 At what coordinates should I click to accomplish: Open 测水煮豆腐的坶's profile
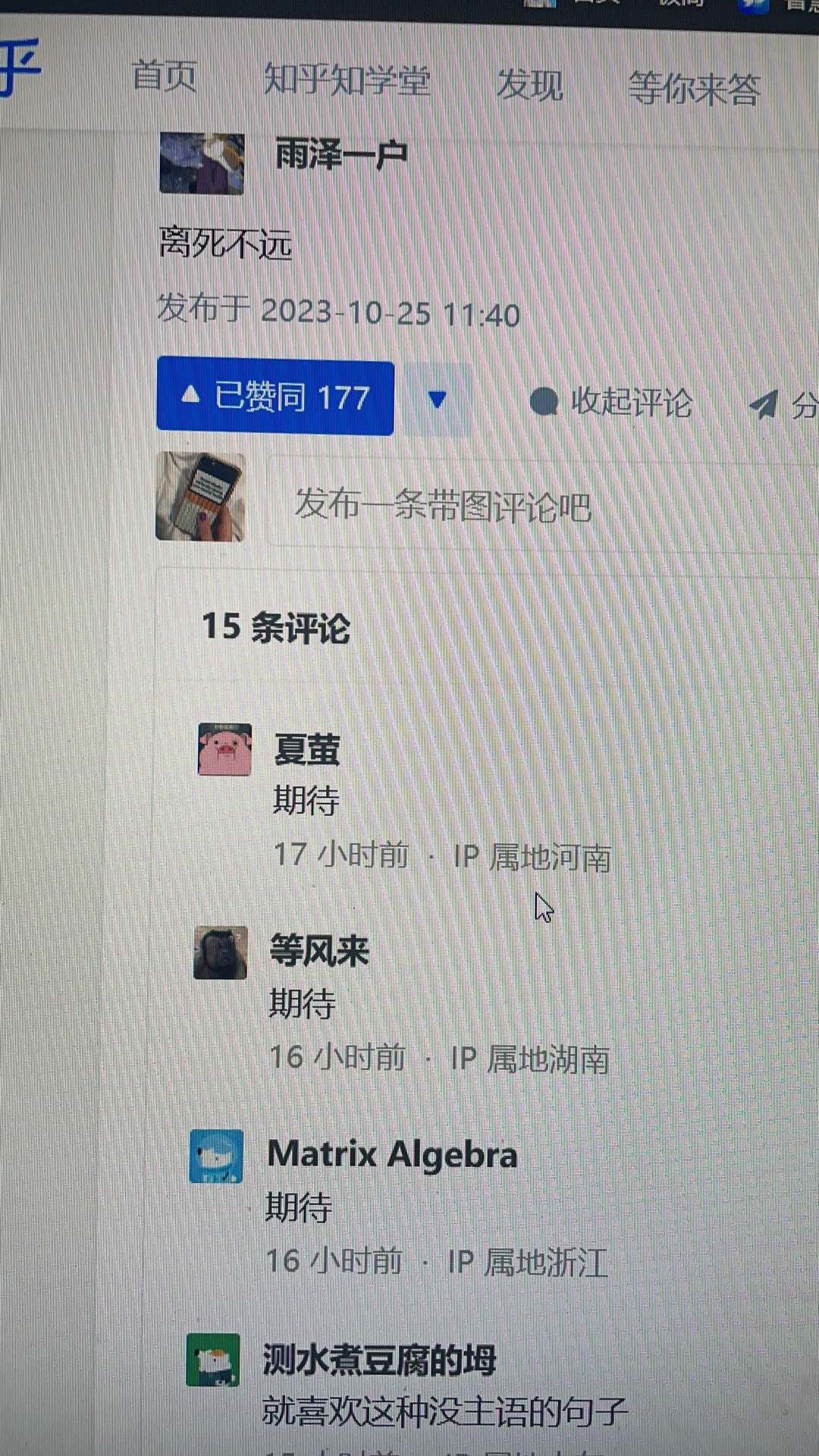click(378, 1360)
